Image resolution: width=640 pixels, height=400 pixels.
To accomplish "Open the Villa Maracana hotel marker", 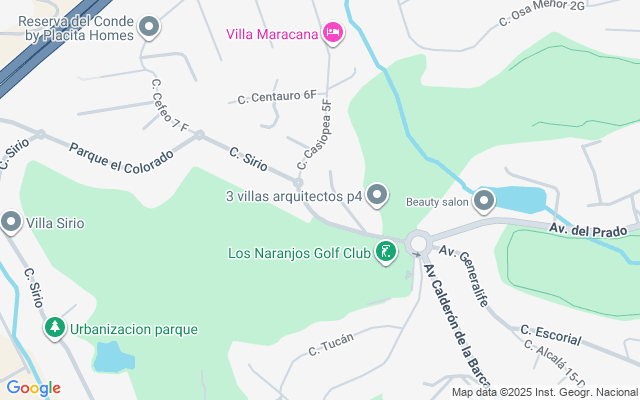I will pyautogui.click(x=333, y=34).
